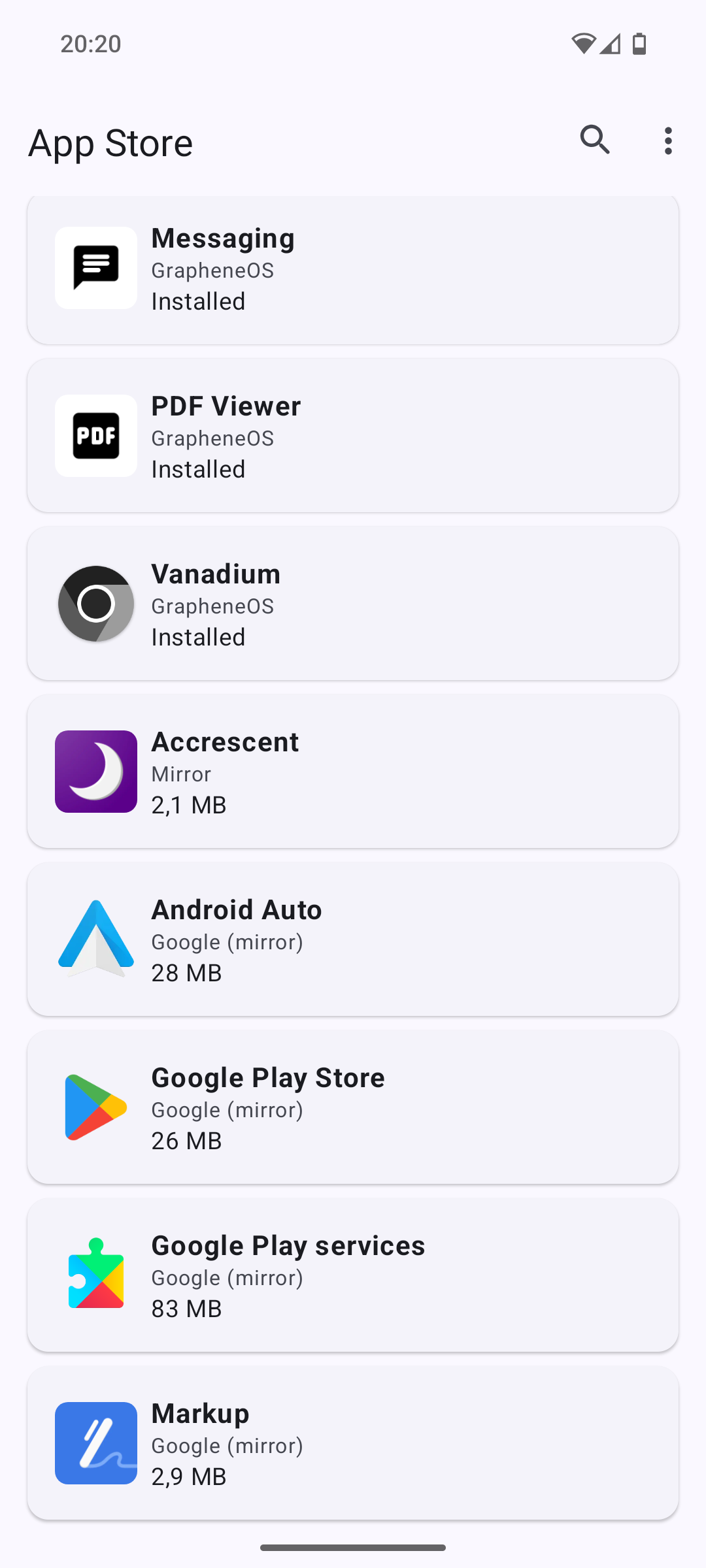Open the Accrescent app listing
The height and width of the screenshot is (1568, 706).
point(353,772)
